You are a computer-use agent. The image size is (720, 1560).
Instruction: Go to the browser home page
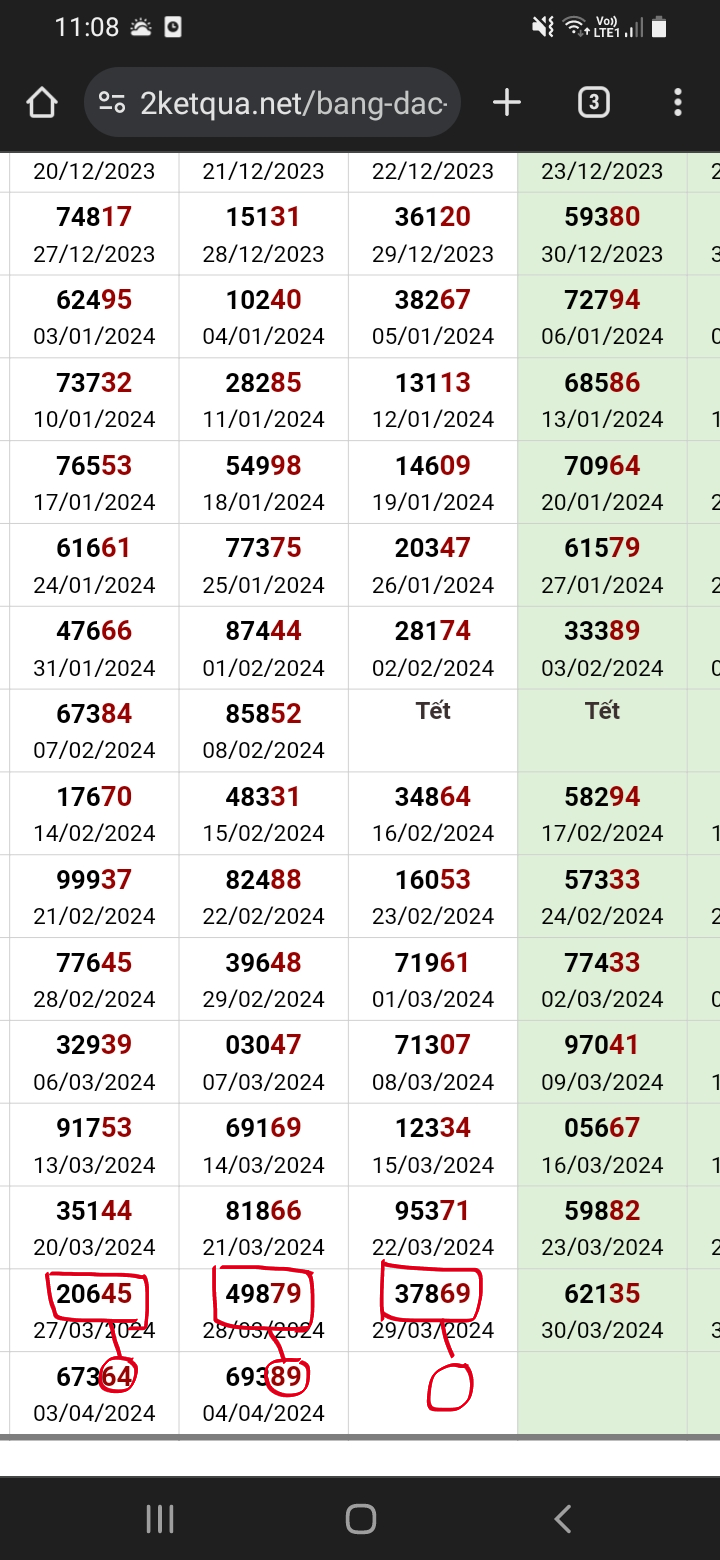tap(42, 102)
